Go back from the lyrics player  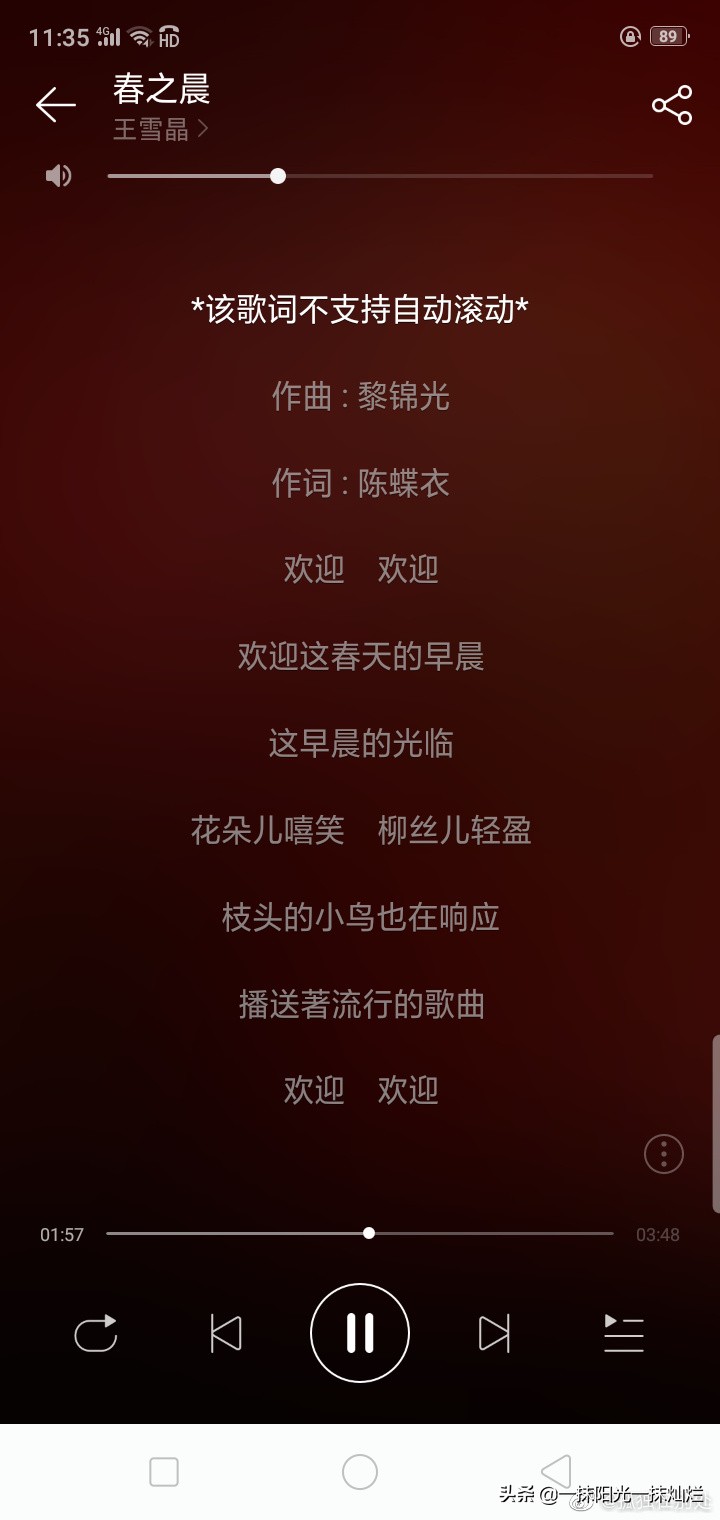pos(55,105)
